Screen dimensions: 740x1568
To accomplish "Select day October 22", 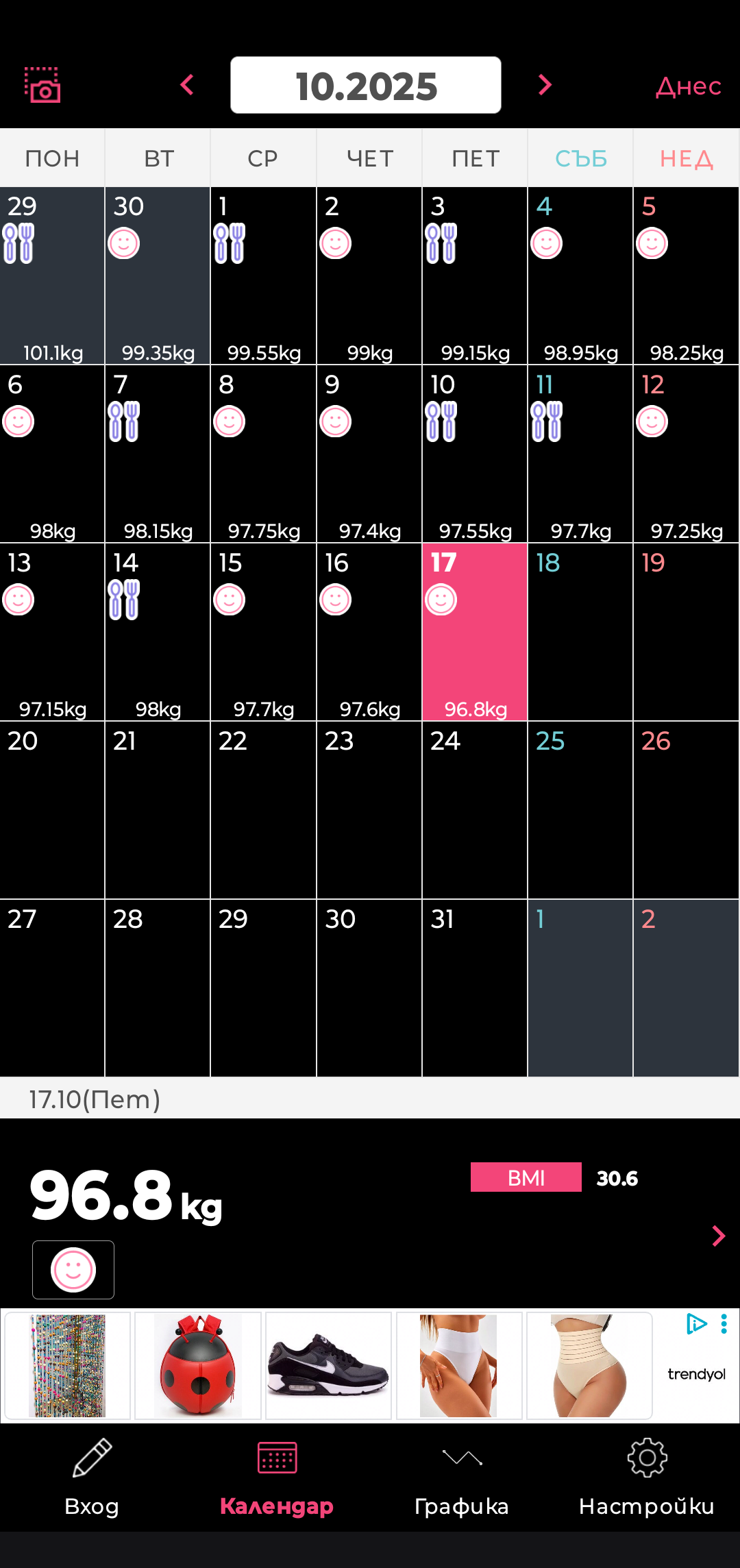I will tap(263, 810).
